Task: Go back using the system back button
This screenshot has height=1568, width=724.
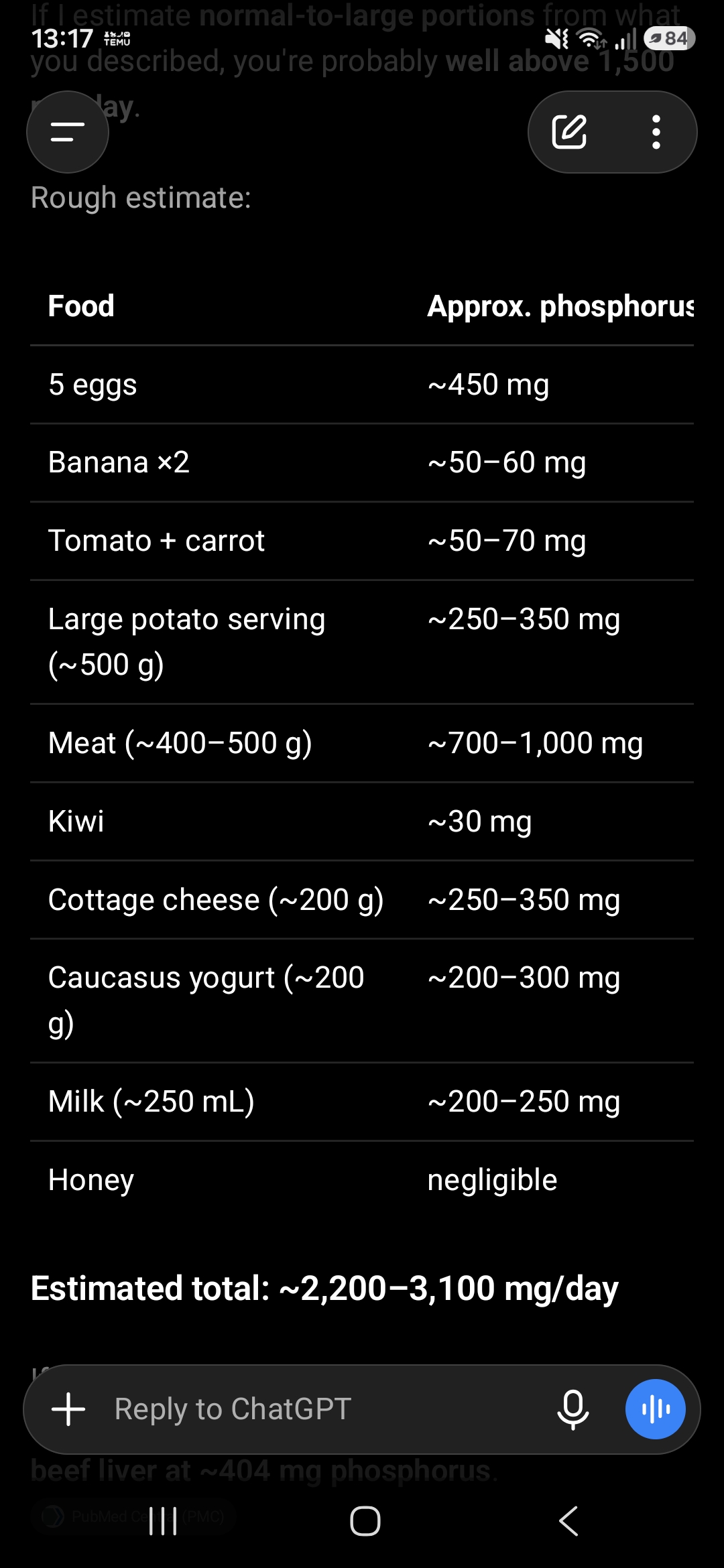Action: 568,1520
